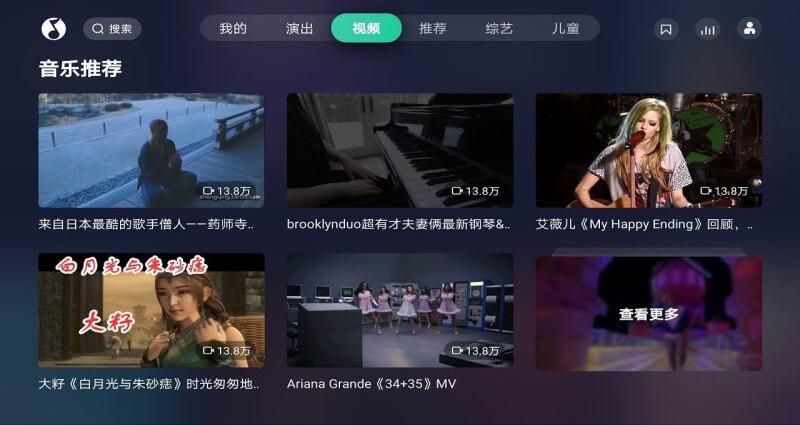Tap the app logo icon
The width and height of the screenshot is (800, 425).
[53, 29]
